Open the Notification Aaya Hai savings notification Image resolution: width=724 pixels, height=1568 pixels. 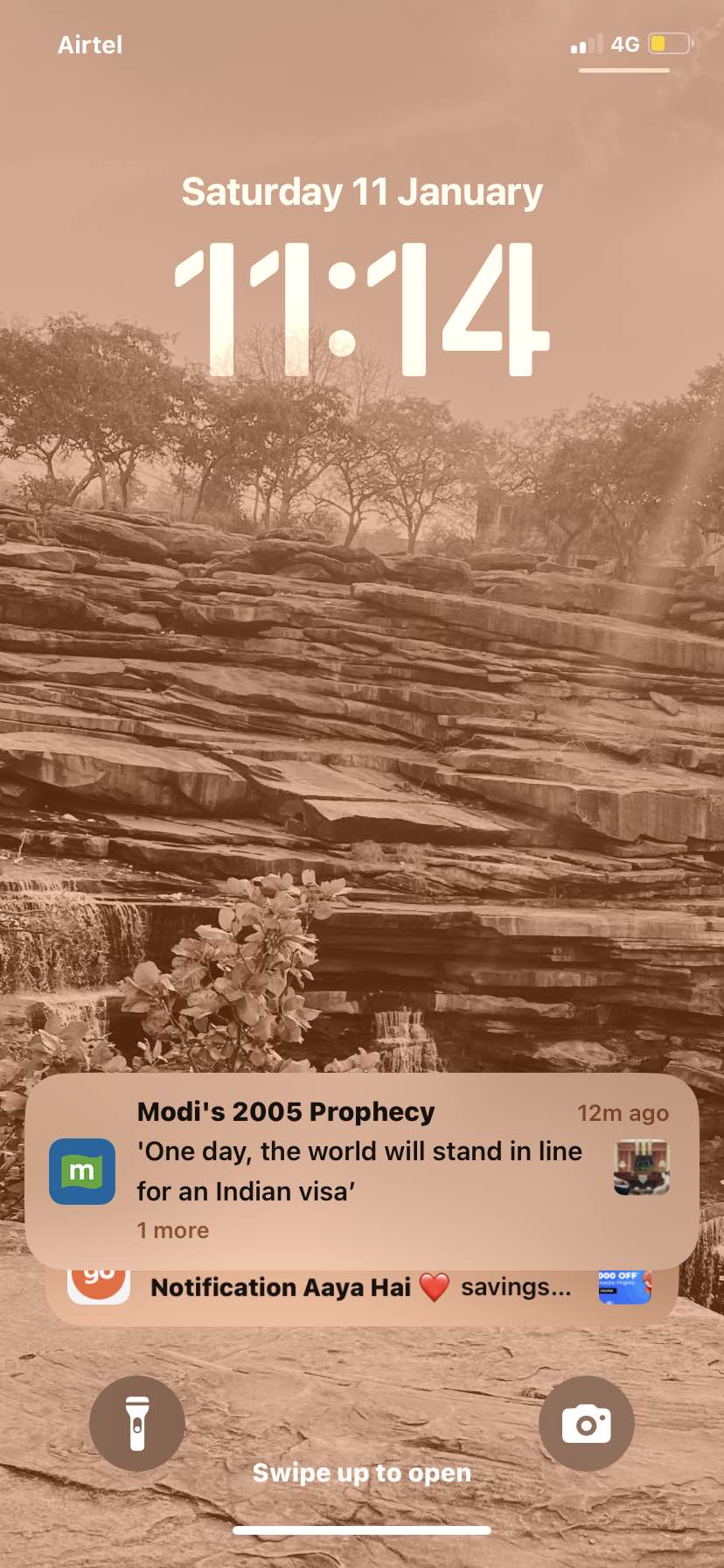360,1292
